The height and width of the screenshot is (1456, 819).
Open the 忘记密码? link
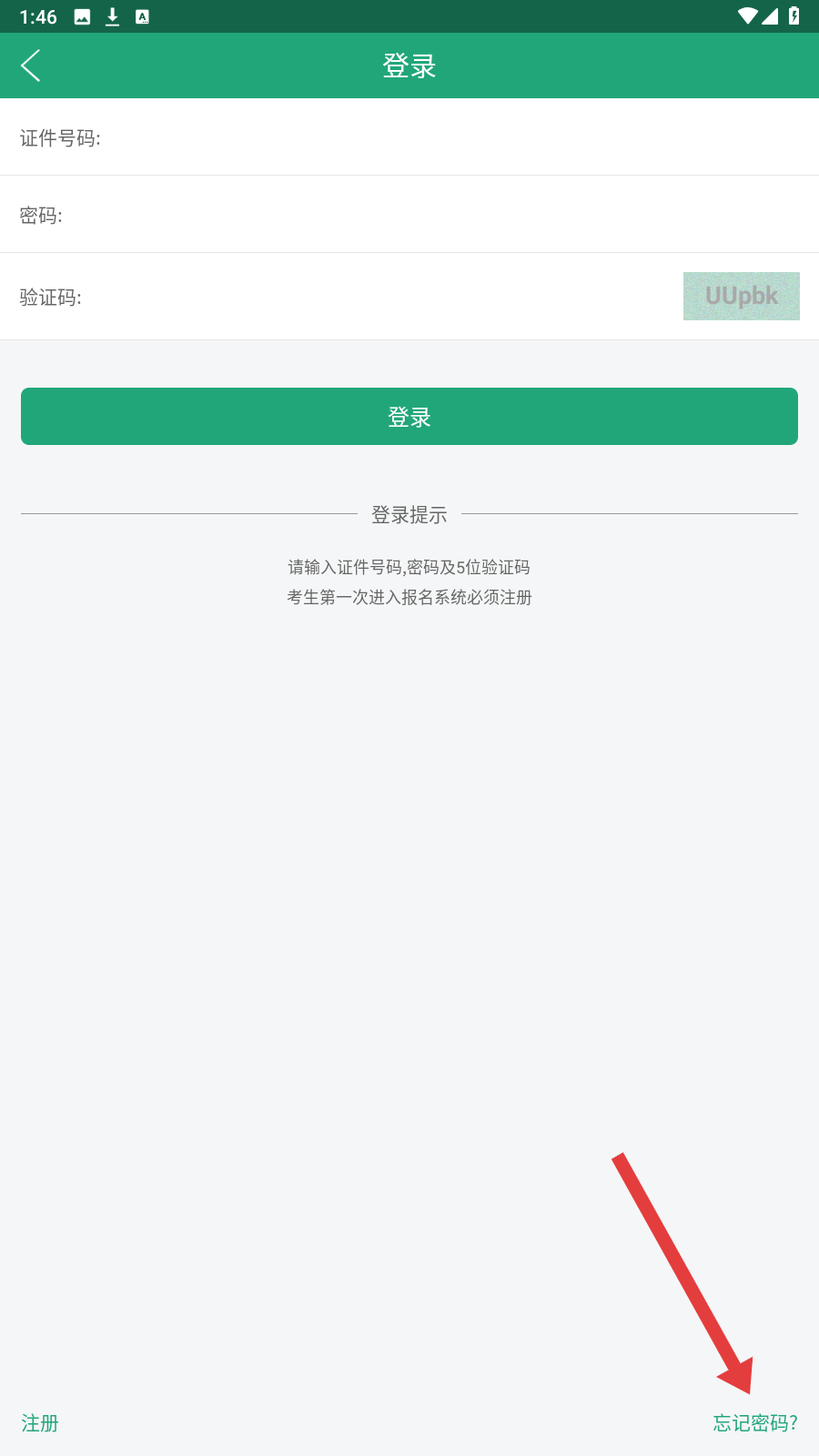[x=754, y=1423]
